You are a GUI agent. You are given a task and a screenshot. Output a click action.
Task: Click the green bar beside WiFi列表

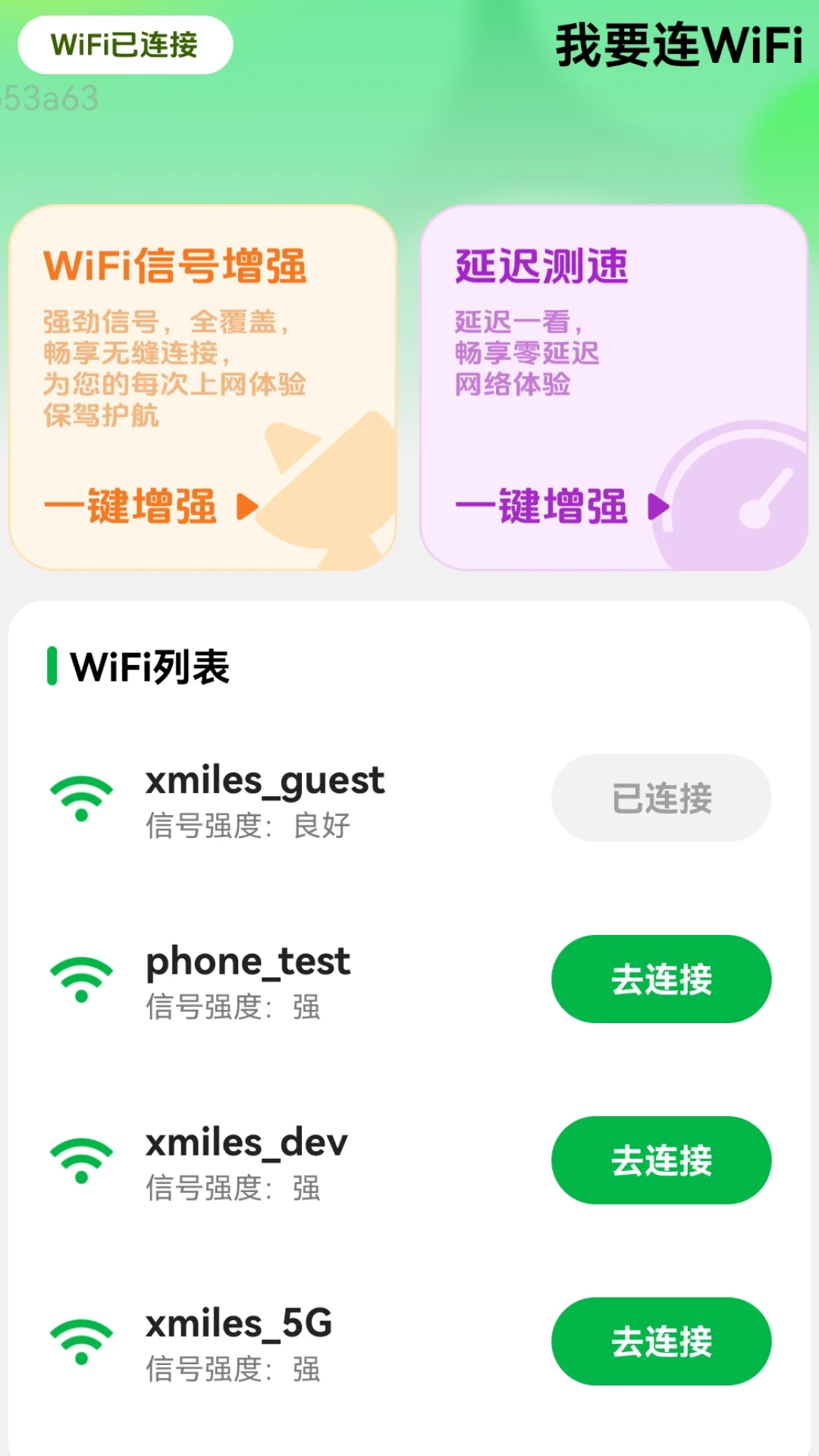coord(52,667)
